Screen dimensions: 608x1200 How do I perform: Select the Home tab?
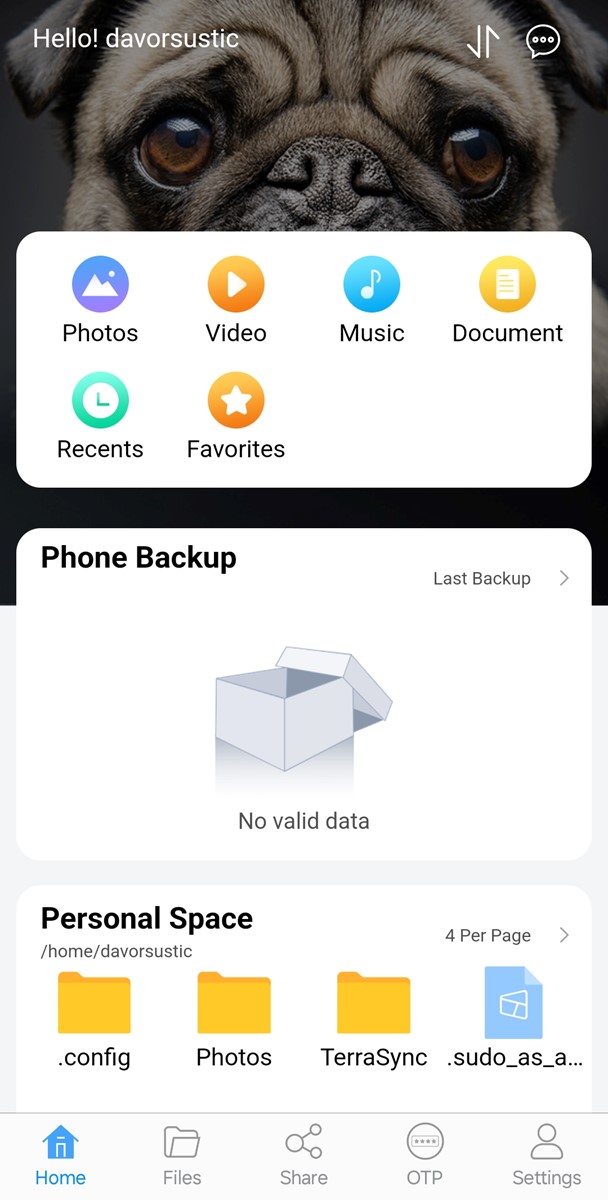tap(61, 1156)
